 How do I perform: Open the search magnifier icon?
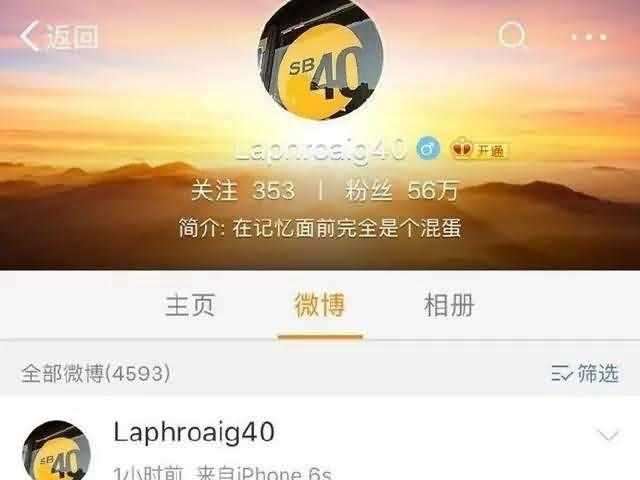point(513,37)
